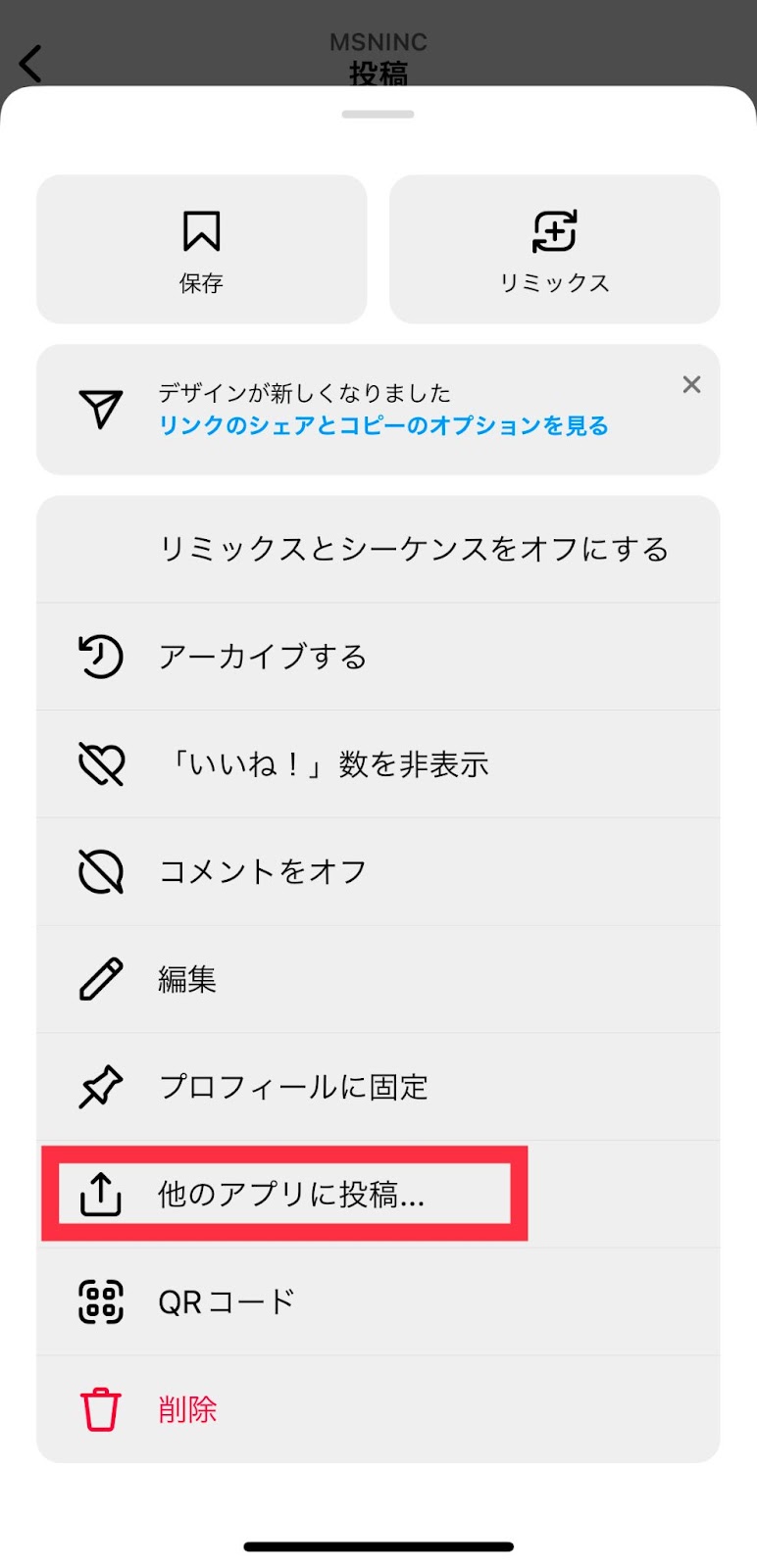Open the リミックス remix option
757x1568 pixels.
(554, 249)
